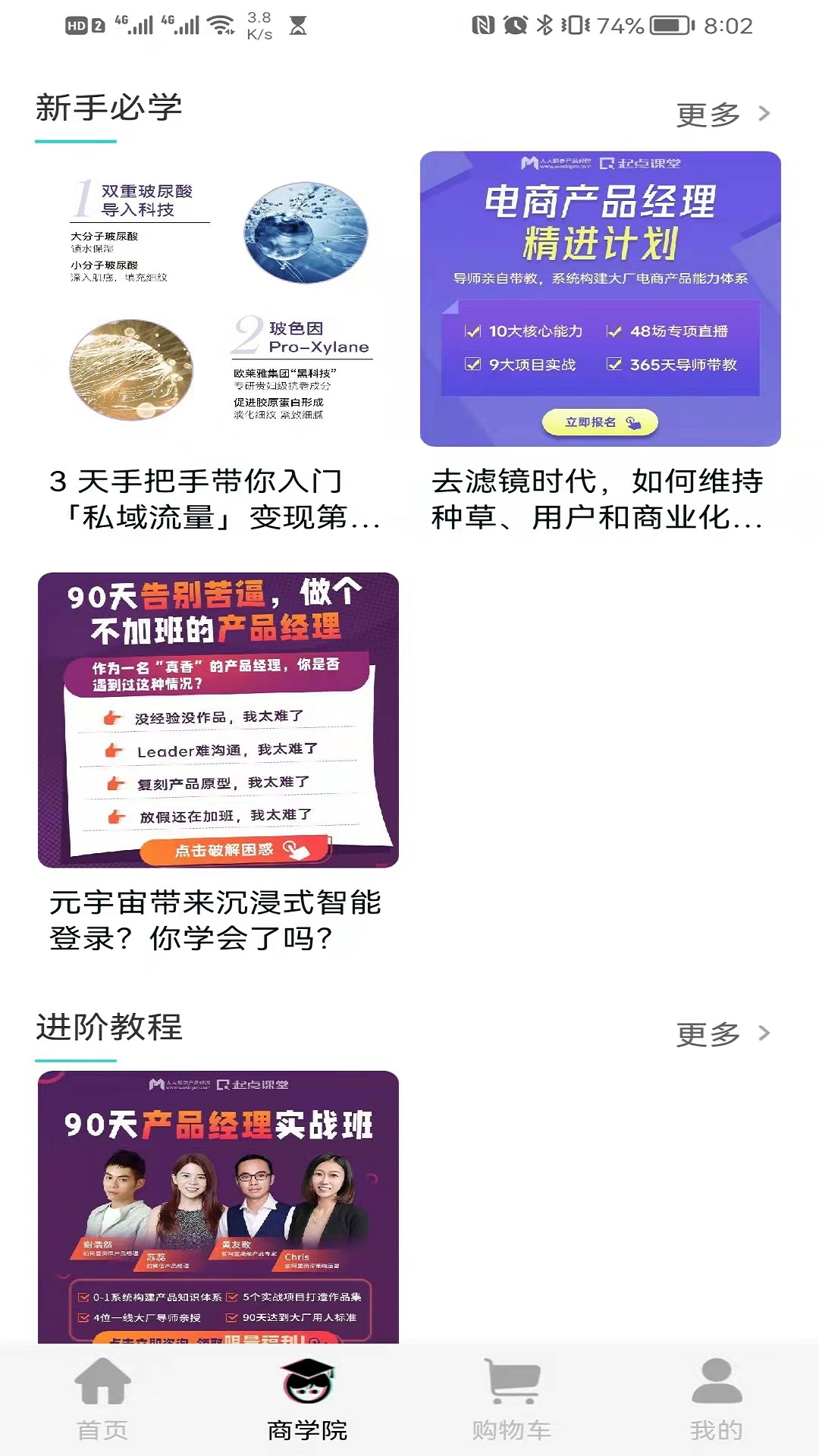The image size is (819, 1456).
Task: Open the 我的 profile tab
Action: 717,1400
